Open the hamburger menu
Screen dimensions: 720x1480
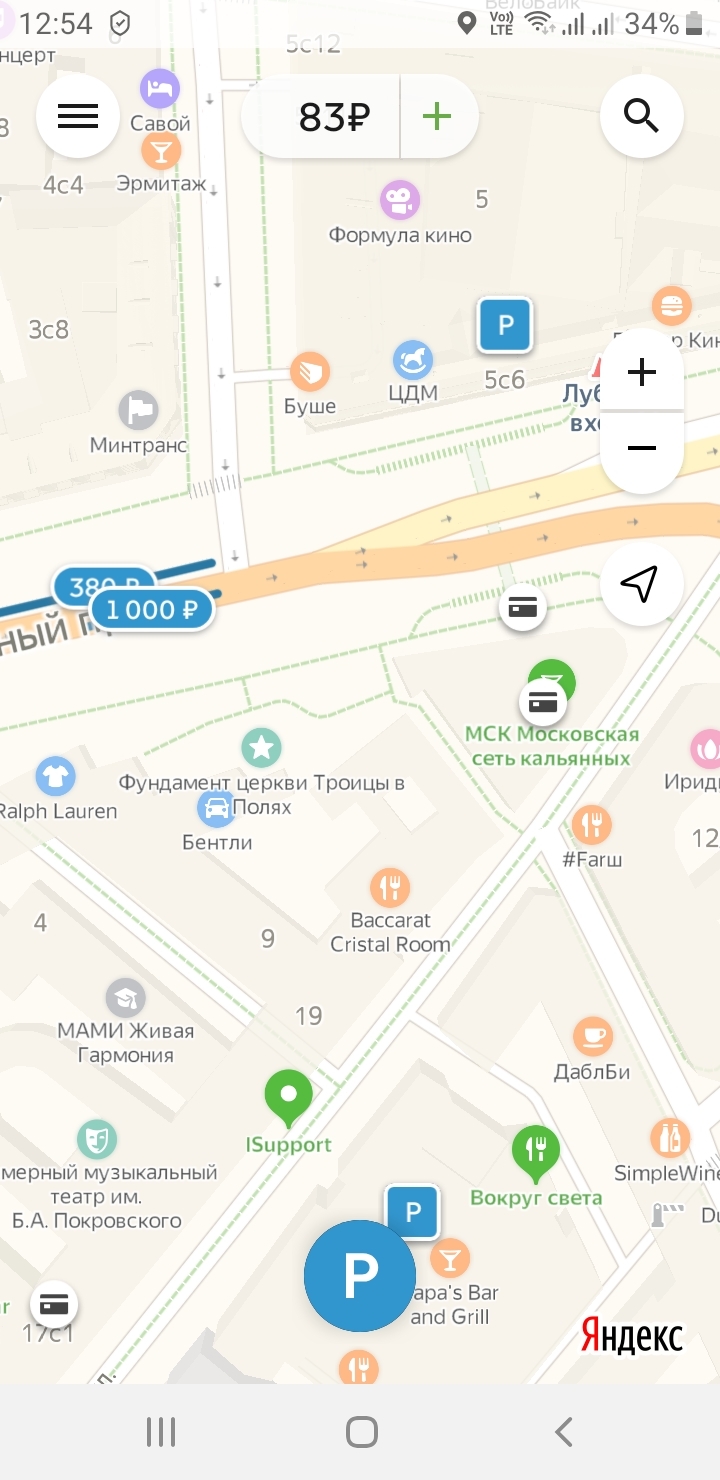click(78, 117)
